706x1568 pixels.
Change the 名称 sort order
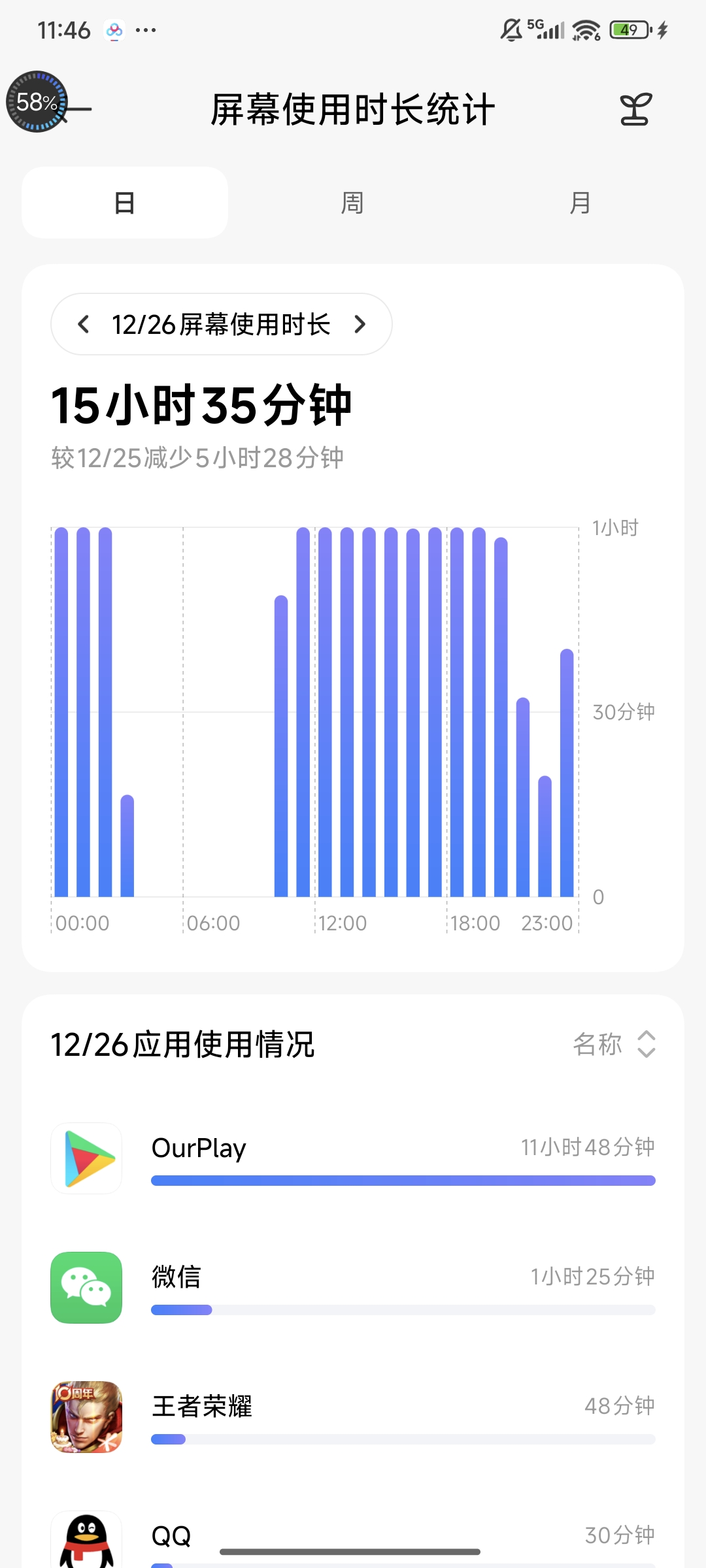point(614,1044)
